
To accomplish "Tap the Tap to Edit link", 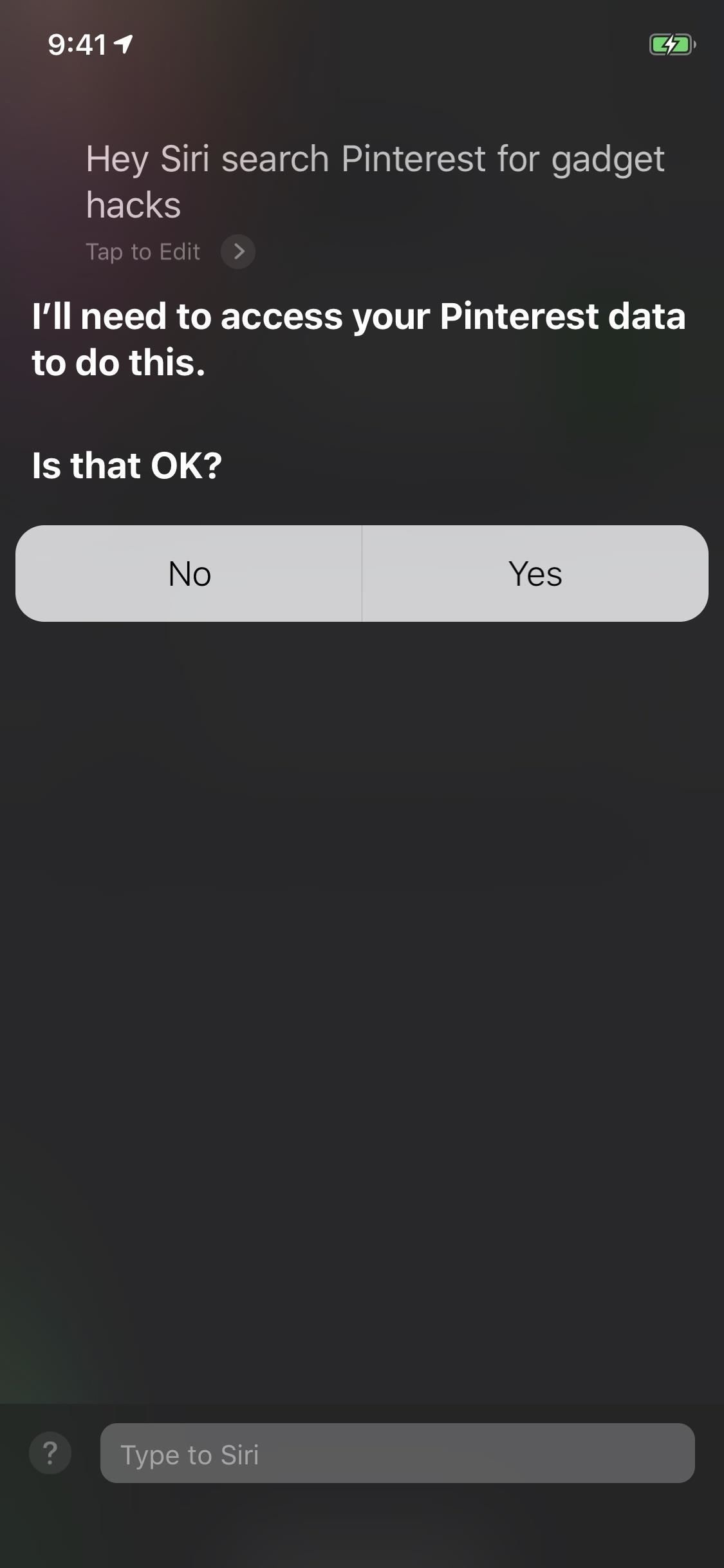I will [143, 252].
